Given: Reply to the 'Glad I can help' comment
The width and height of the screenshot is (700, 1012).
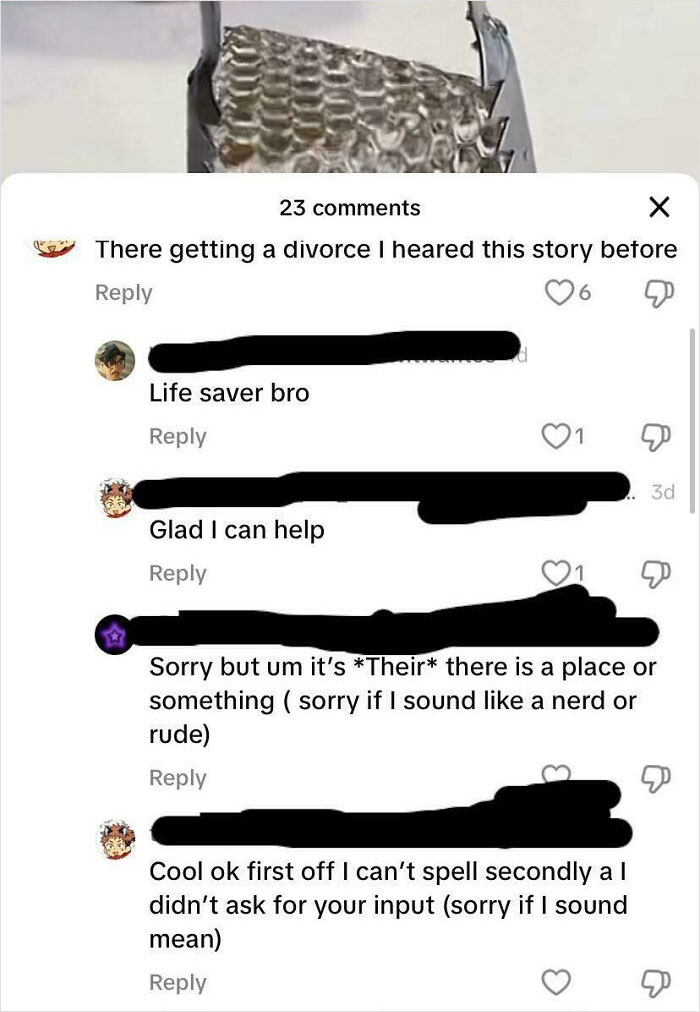Looking at the screenshot, I should [177, 574].
